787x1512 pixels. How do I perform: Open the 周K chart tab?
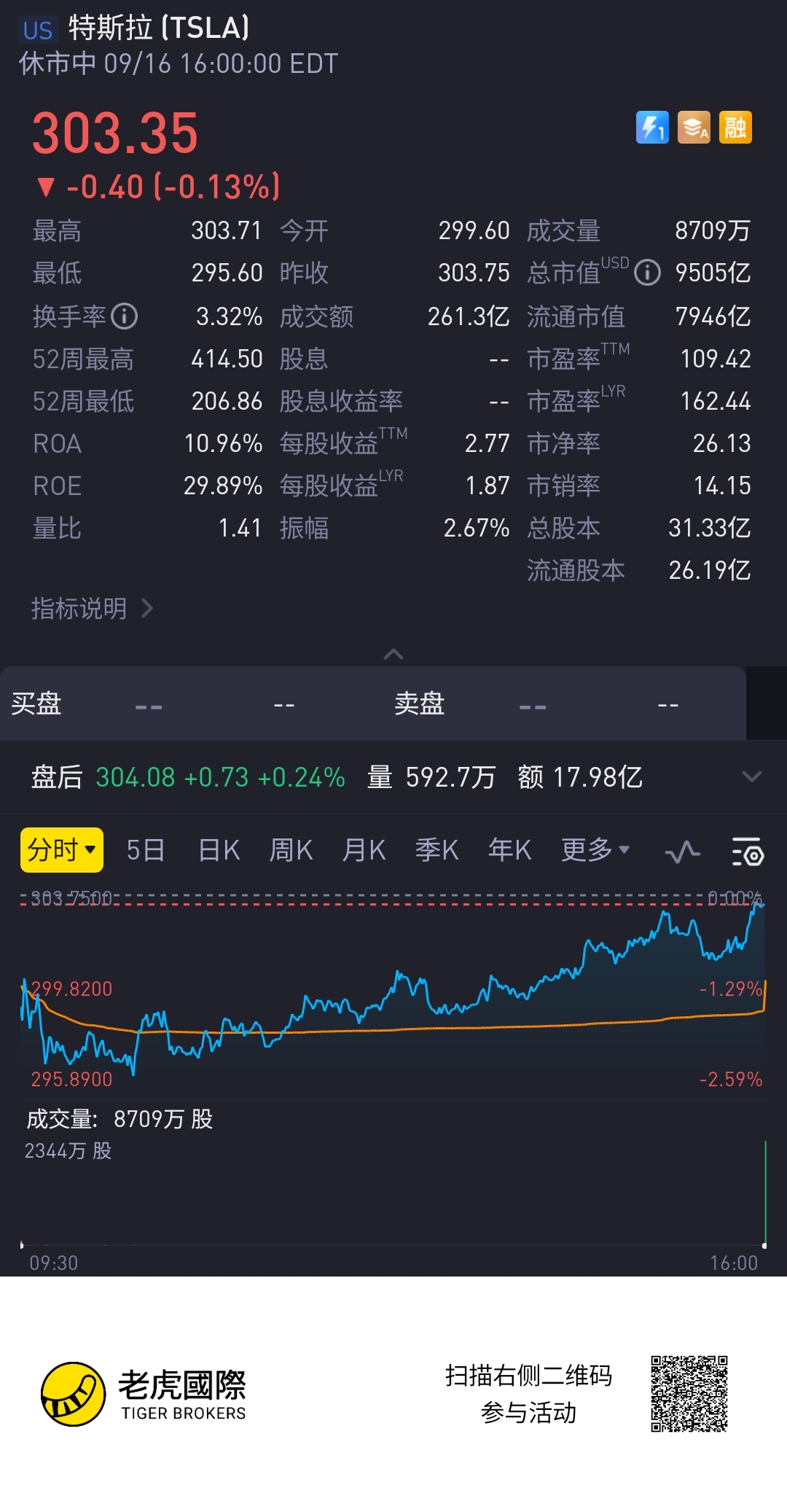(x=291, y=850)
